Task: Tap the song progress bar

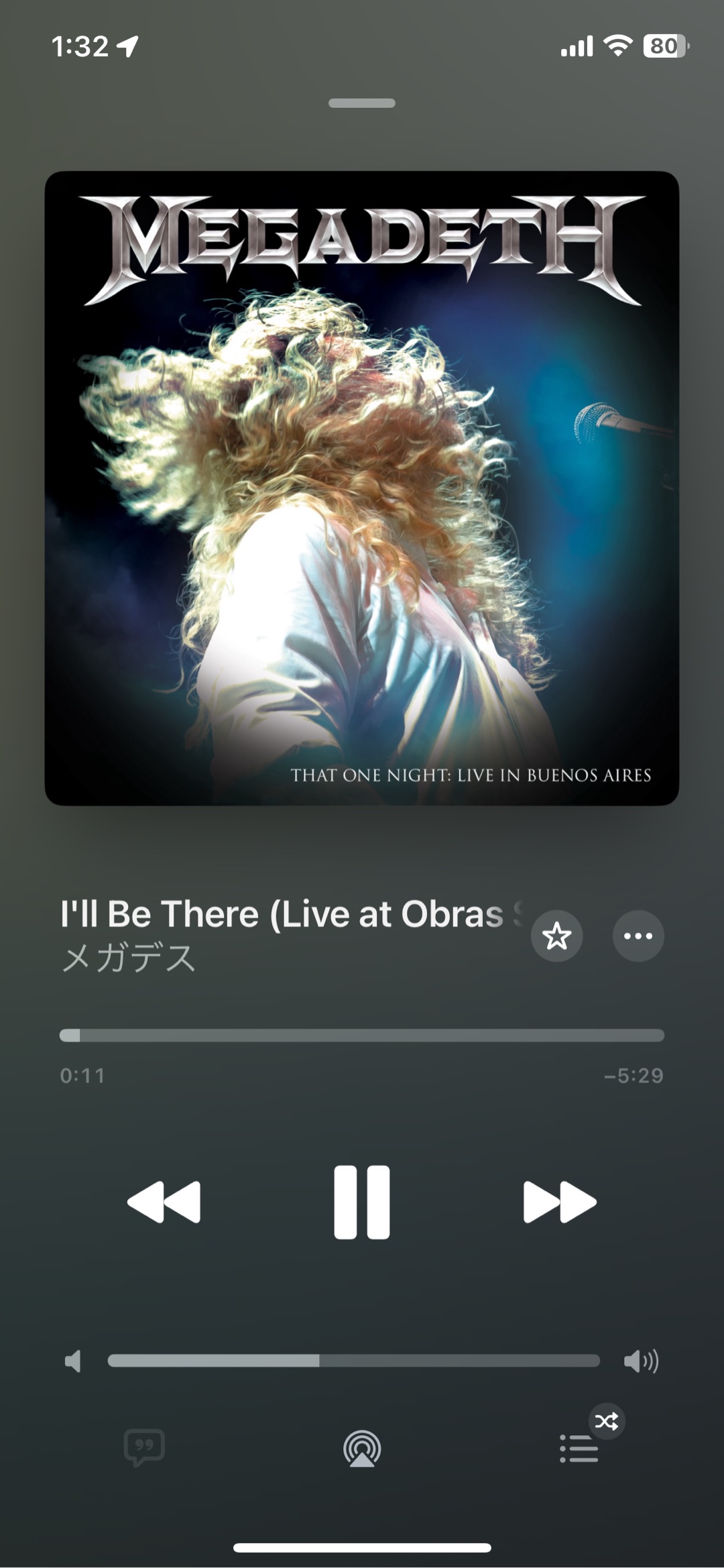Action: [x=362, y=1035]
